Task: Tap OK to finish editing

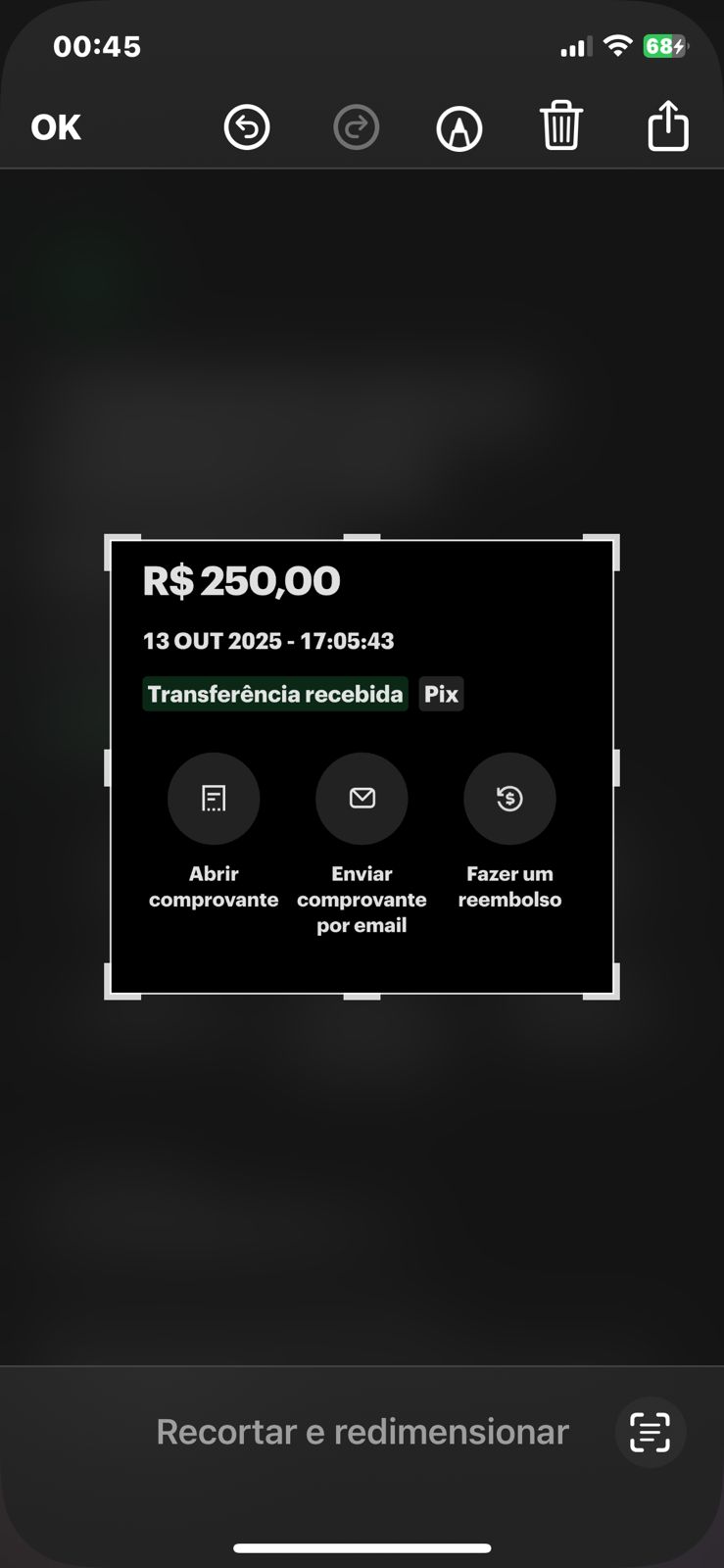Action: (x=56, y=127)
